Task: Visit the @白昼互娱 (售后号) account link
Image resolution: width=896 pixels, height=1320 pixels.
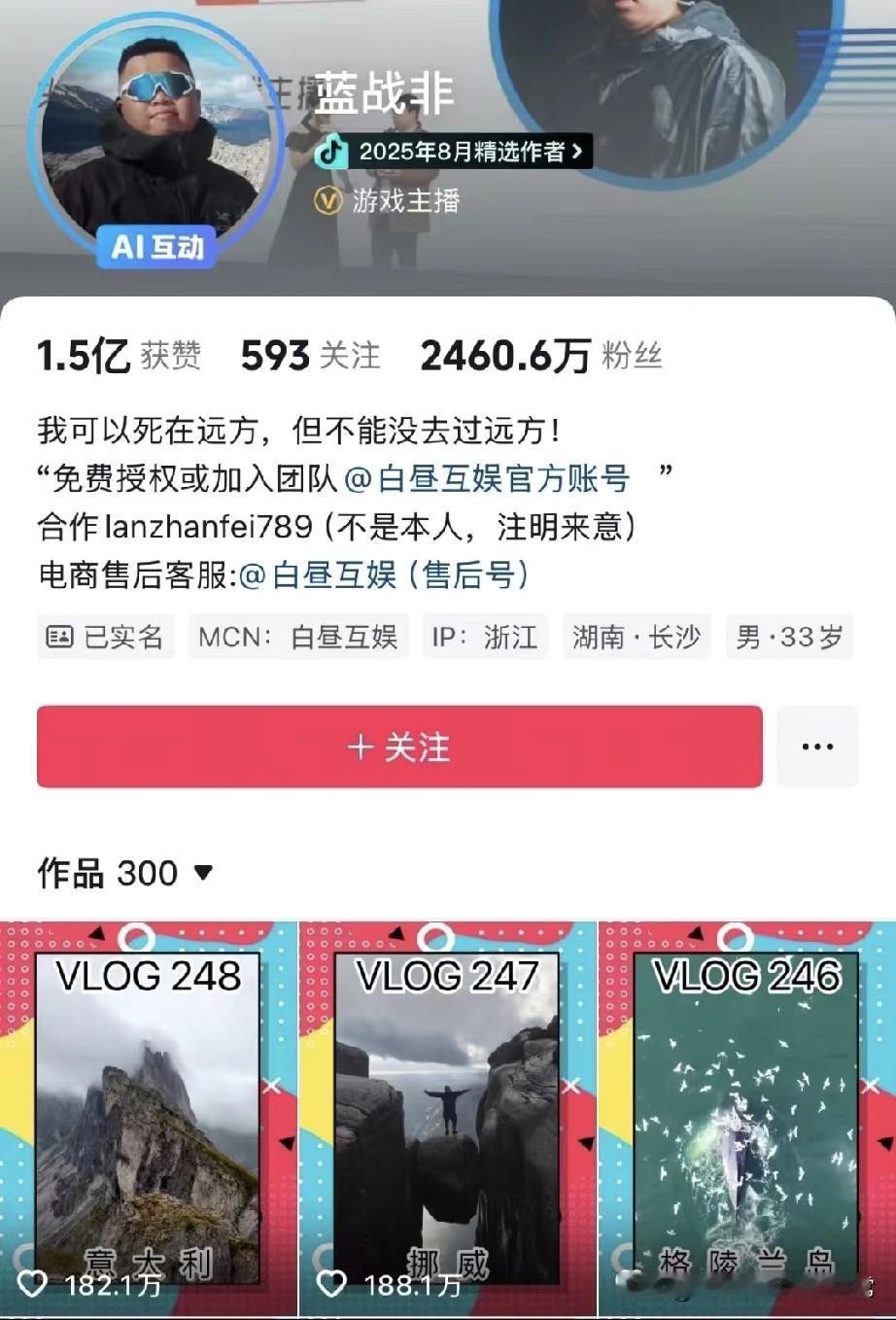Action: tap(385, 575)
